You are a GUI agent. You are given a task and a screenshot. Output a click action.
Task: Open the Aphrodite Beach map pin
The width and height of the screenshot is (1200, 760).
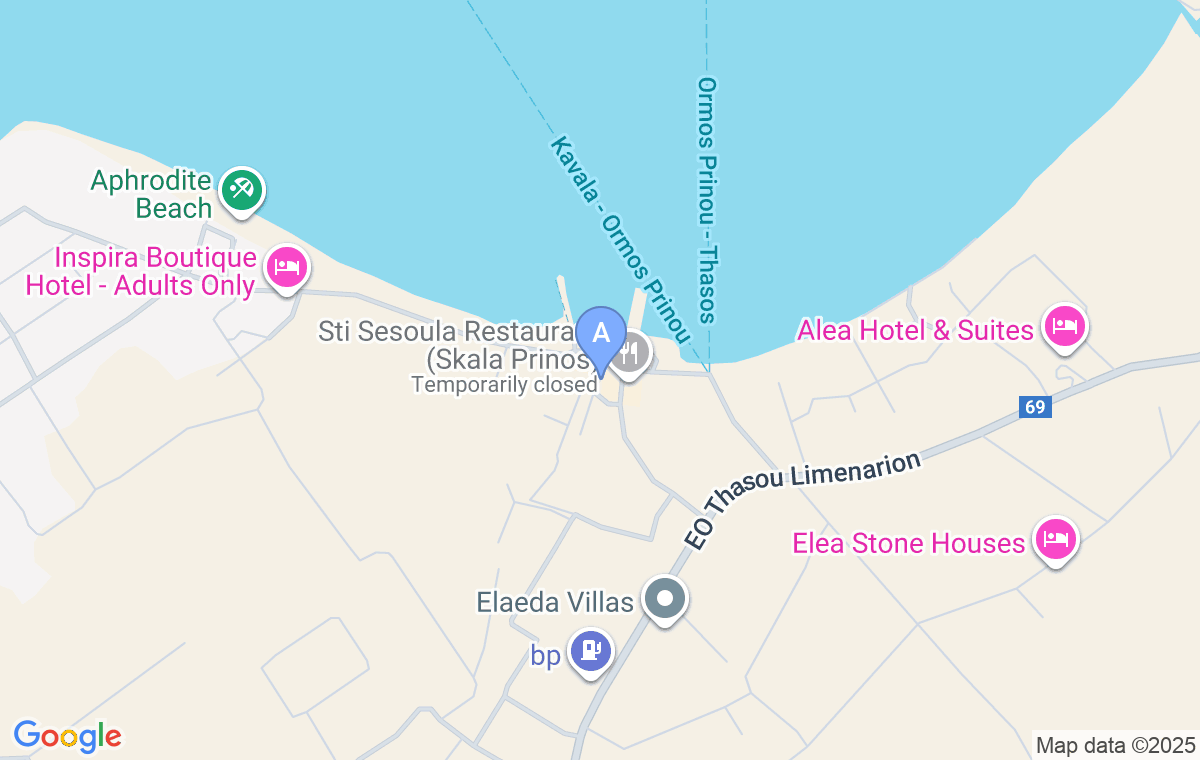(x=241, y=189)
